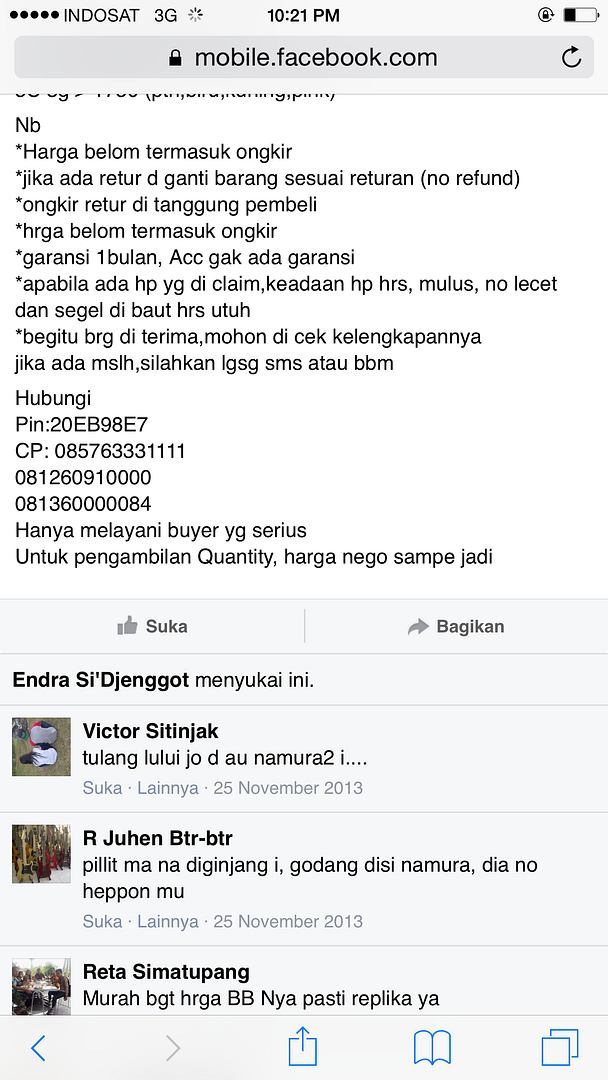Open Lainnya under Victor Sitinjak's comment

click(167, 788)
